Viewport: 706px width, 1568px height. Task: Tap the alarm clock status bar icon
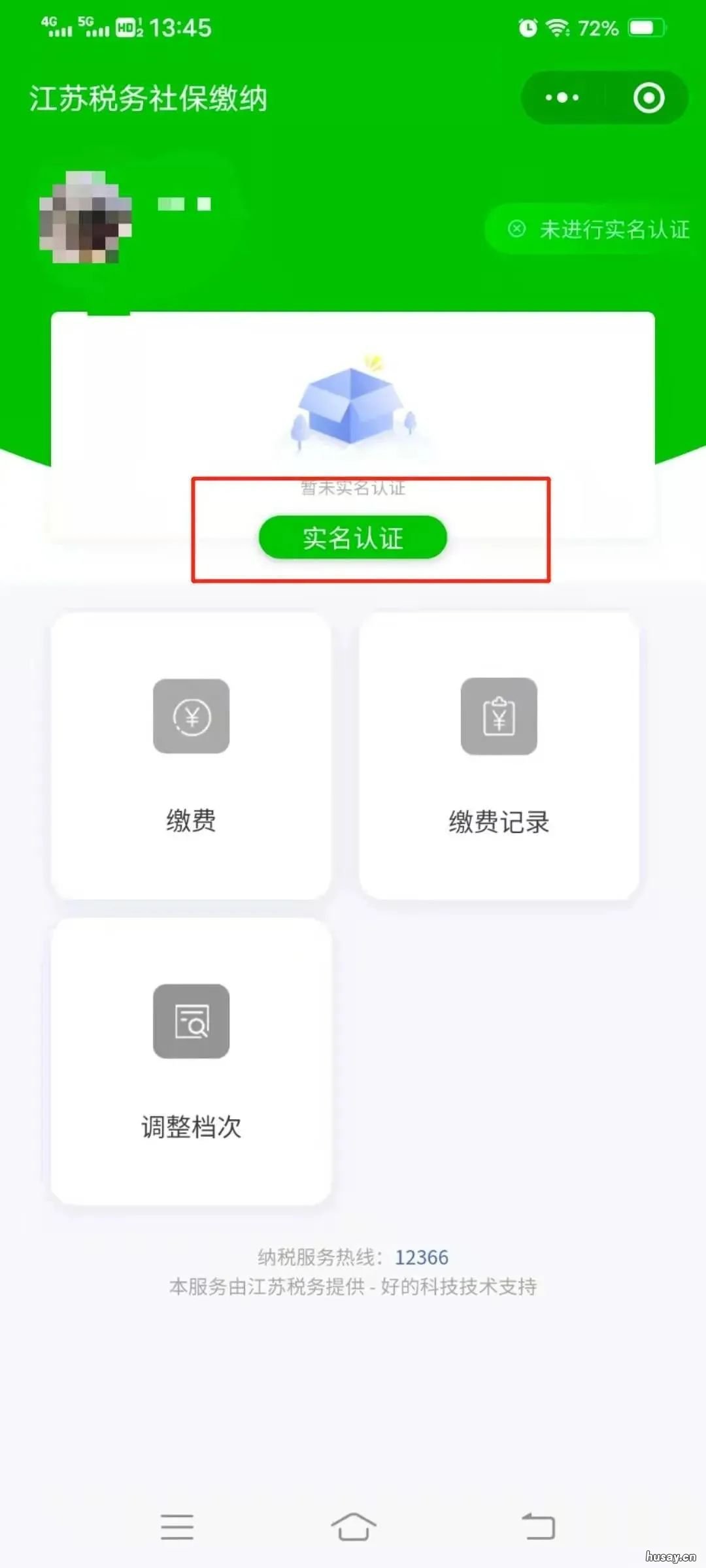coord(527,27)
